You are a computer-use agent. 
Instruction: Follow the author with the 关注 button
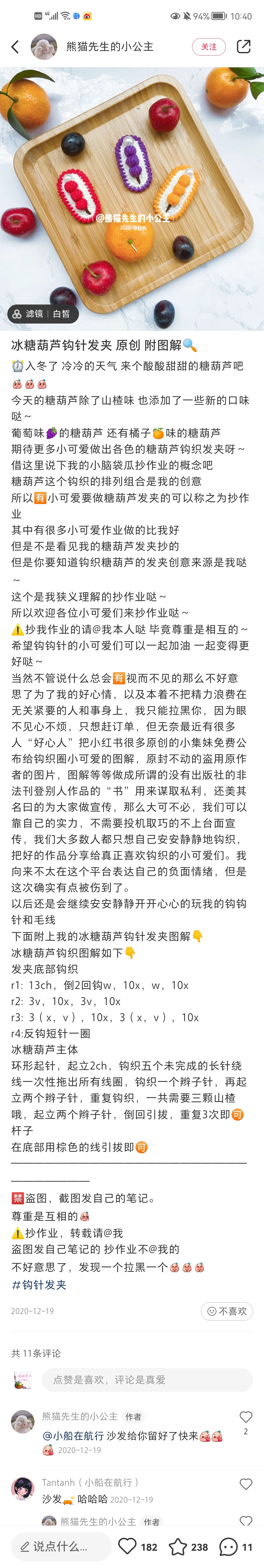[x=209, y=47]
